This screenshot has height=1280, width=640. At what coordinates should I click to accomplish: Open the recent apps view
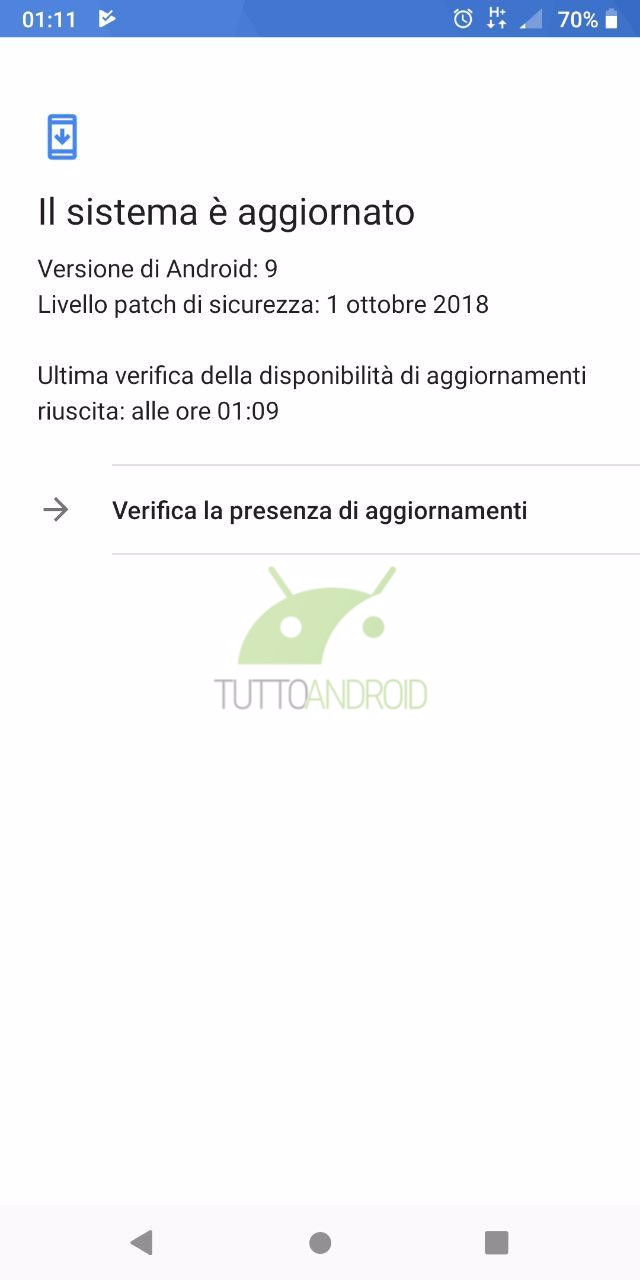[x=496, y=1242]
